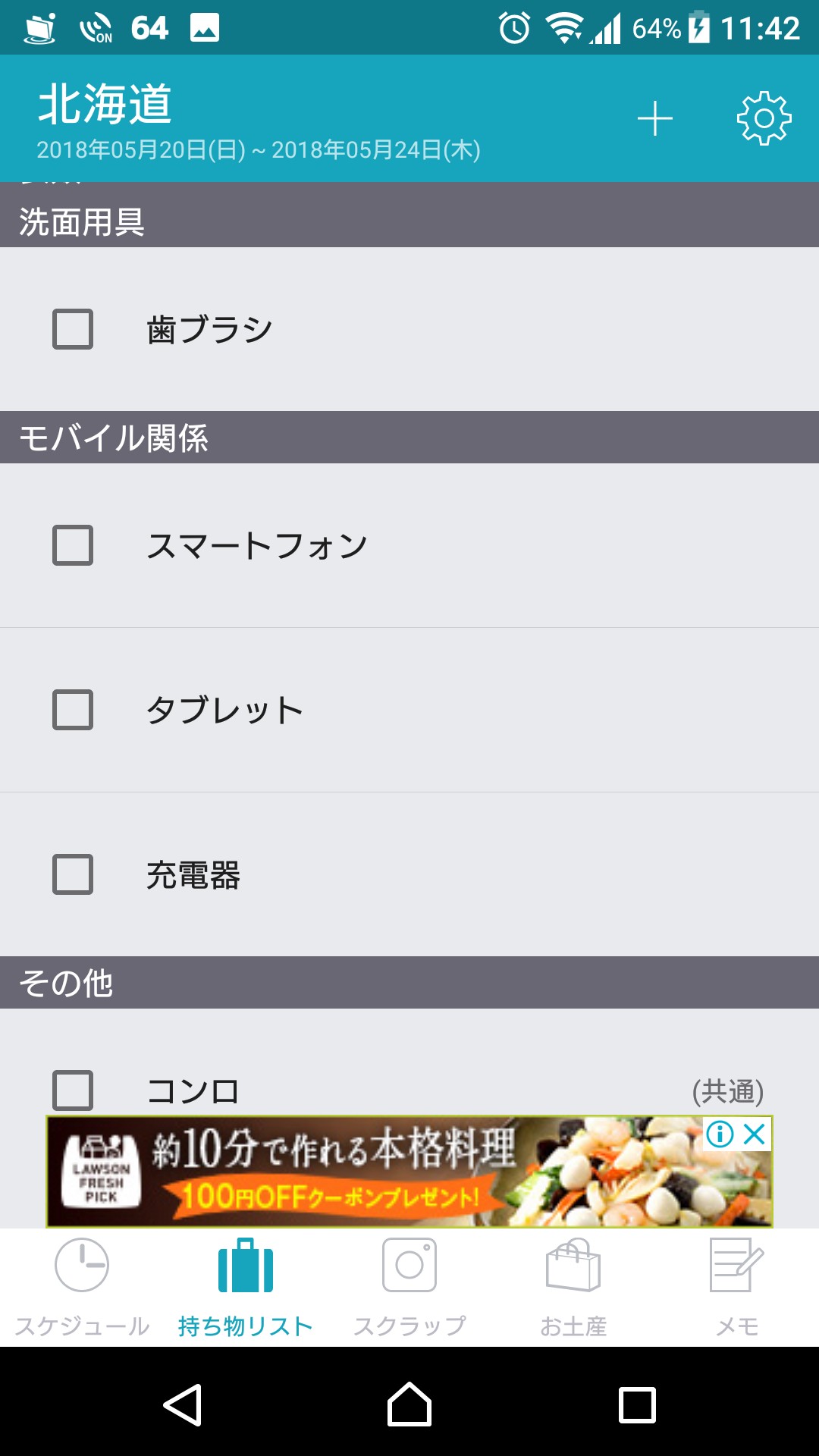The width and height of the screenshot is (819, 1456).
Task: Switch to the スケジュール tab
Action: point(82,1288)
